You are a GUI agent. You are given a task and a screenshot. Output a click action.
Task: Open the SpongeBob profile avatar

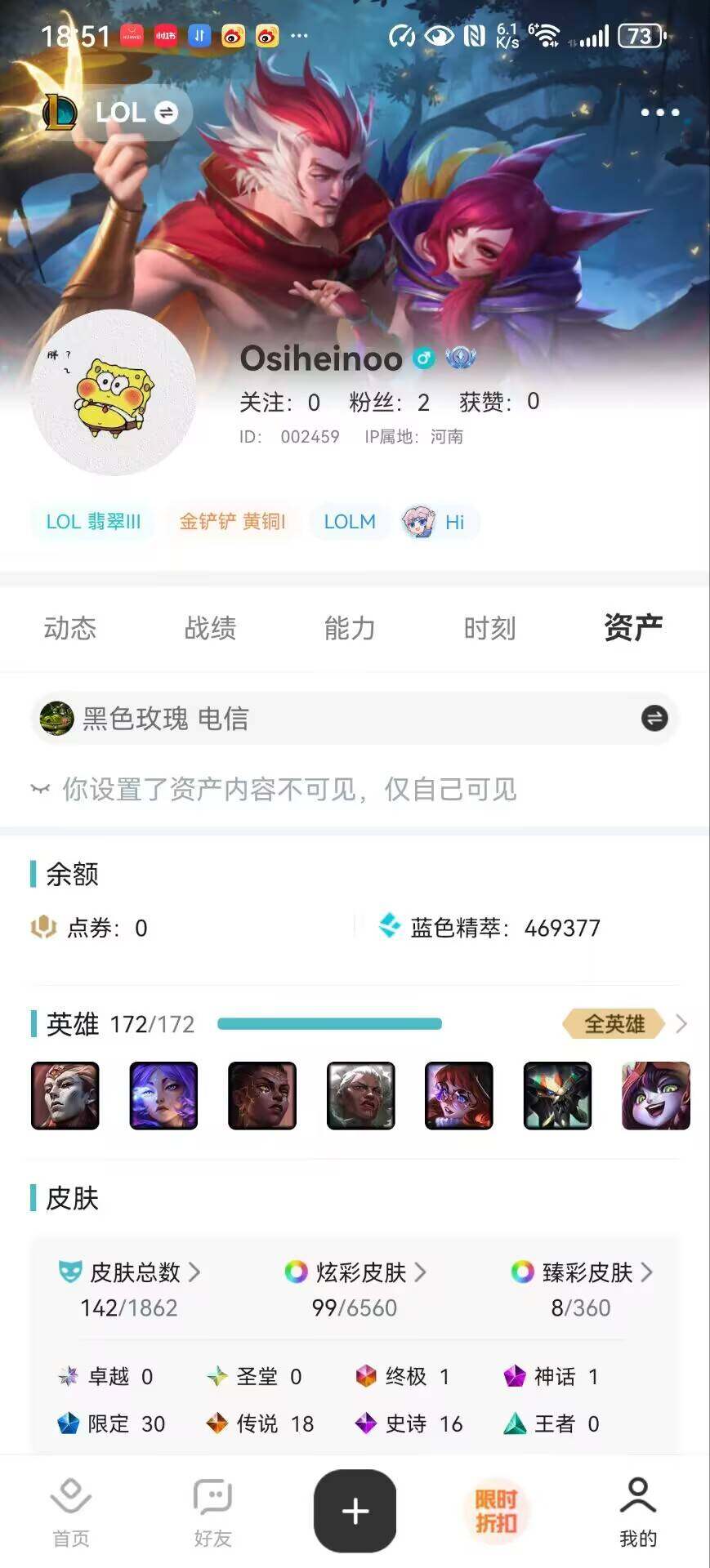114,393
